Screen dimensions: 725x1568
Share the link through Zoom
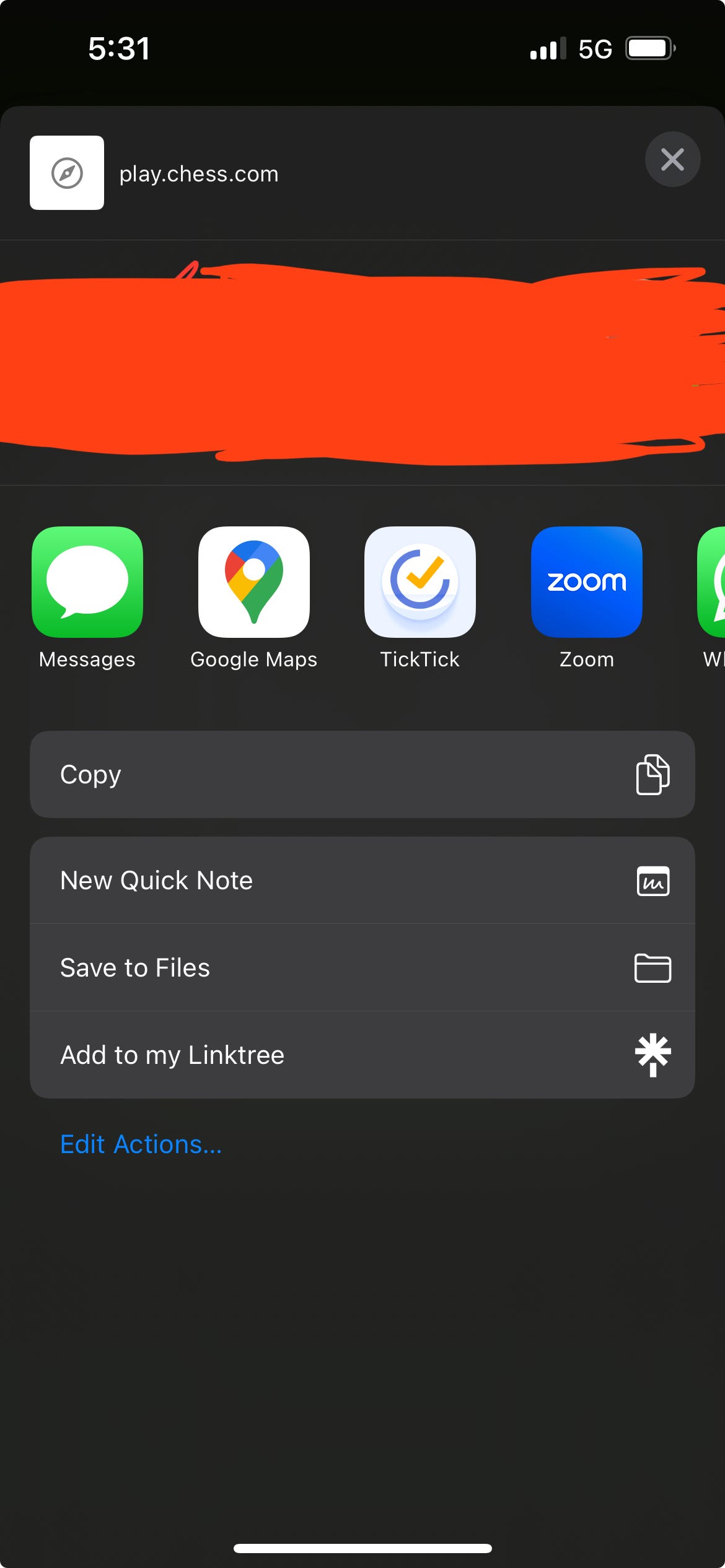pyautogui.click(x=586, y=582)
